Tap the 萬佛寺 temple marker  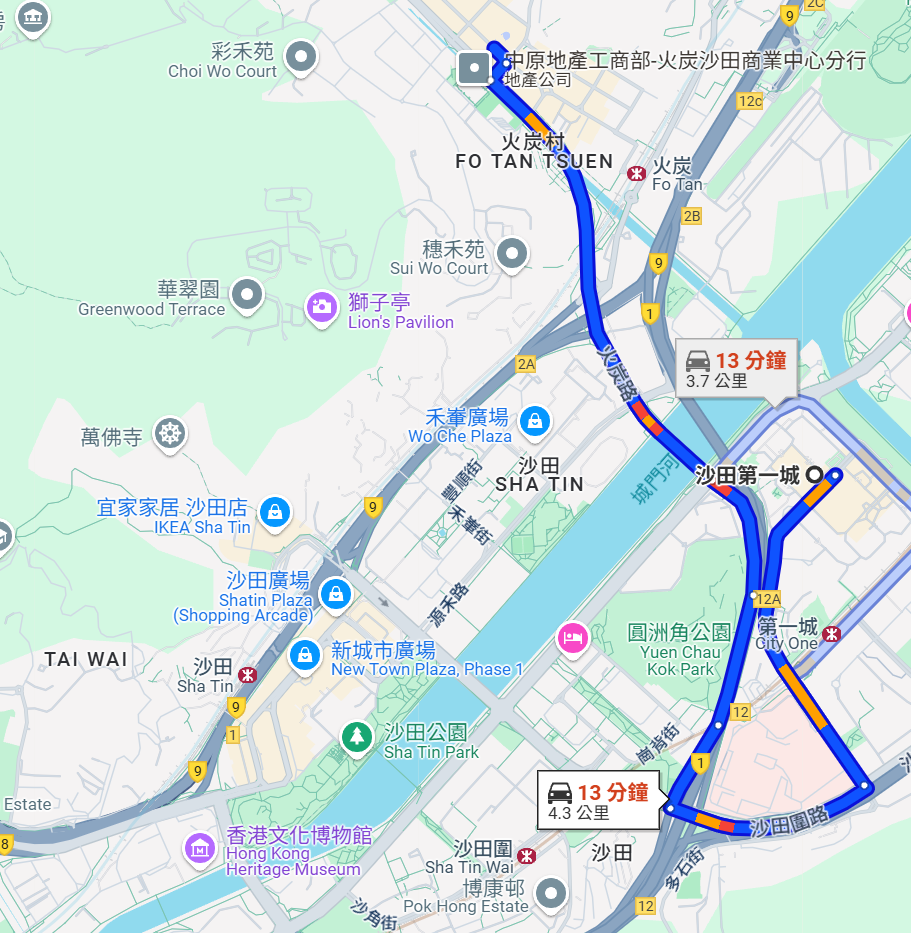[x=171, y=434]
